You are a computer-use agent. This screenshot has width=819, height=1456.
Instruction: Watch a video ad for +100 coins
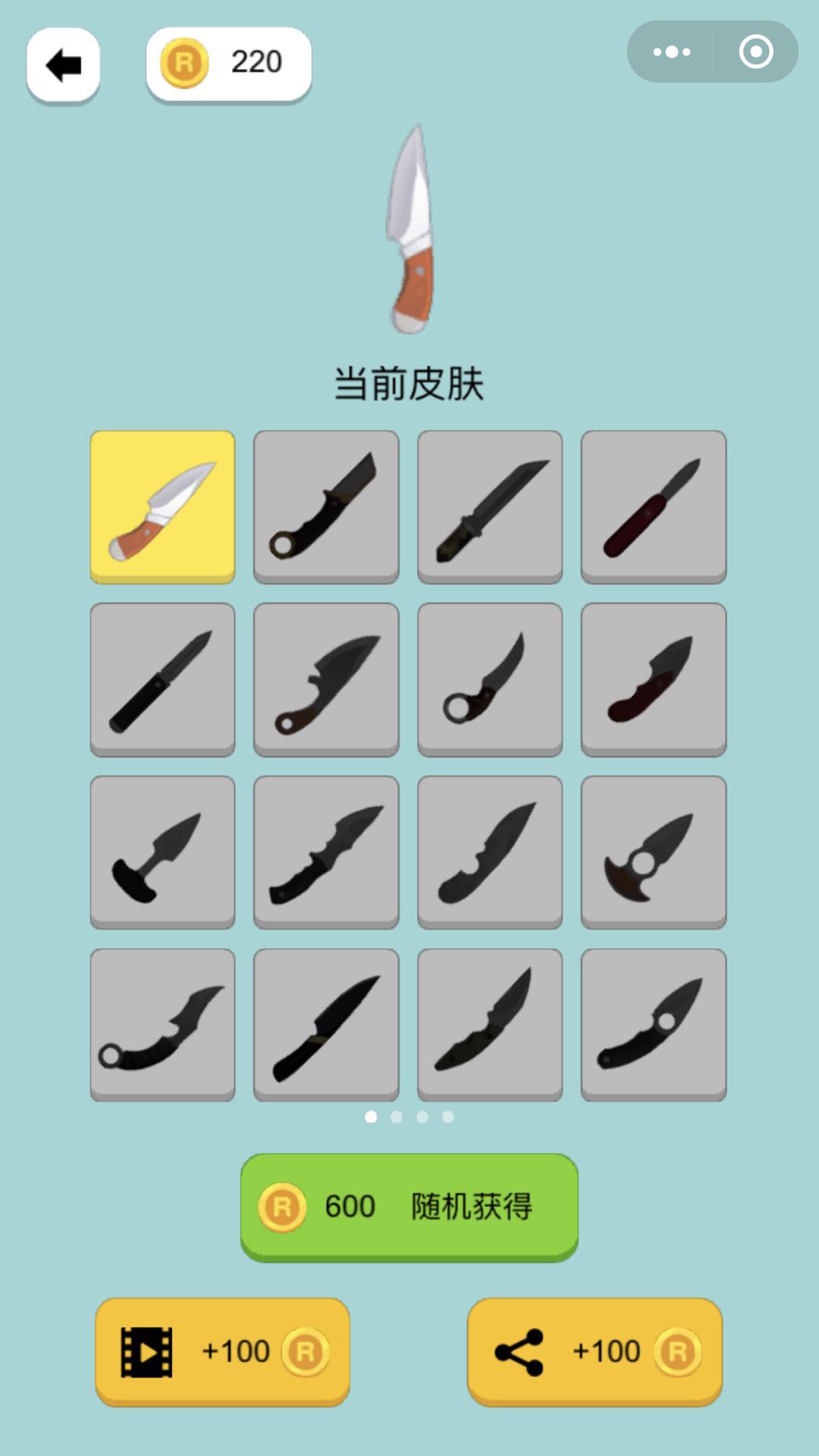222,1351
